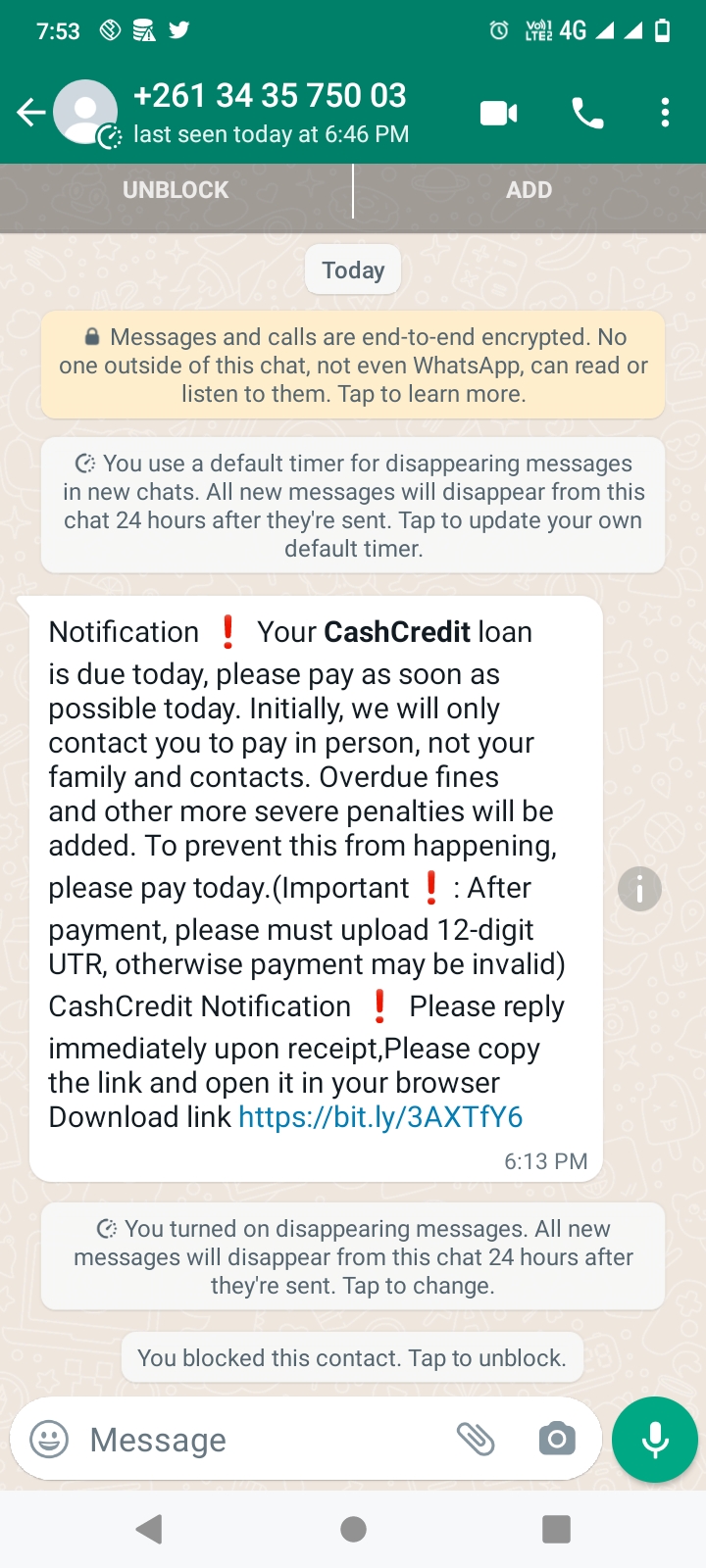This screenshot has height=1568, width=706.
Task: Open the emoji picker
Action: click(x=50, y=1440)
